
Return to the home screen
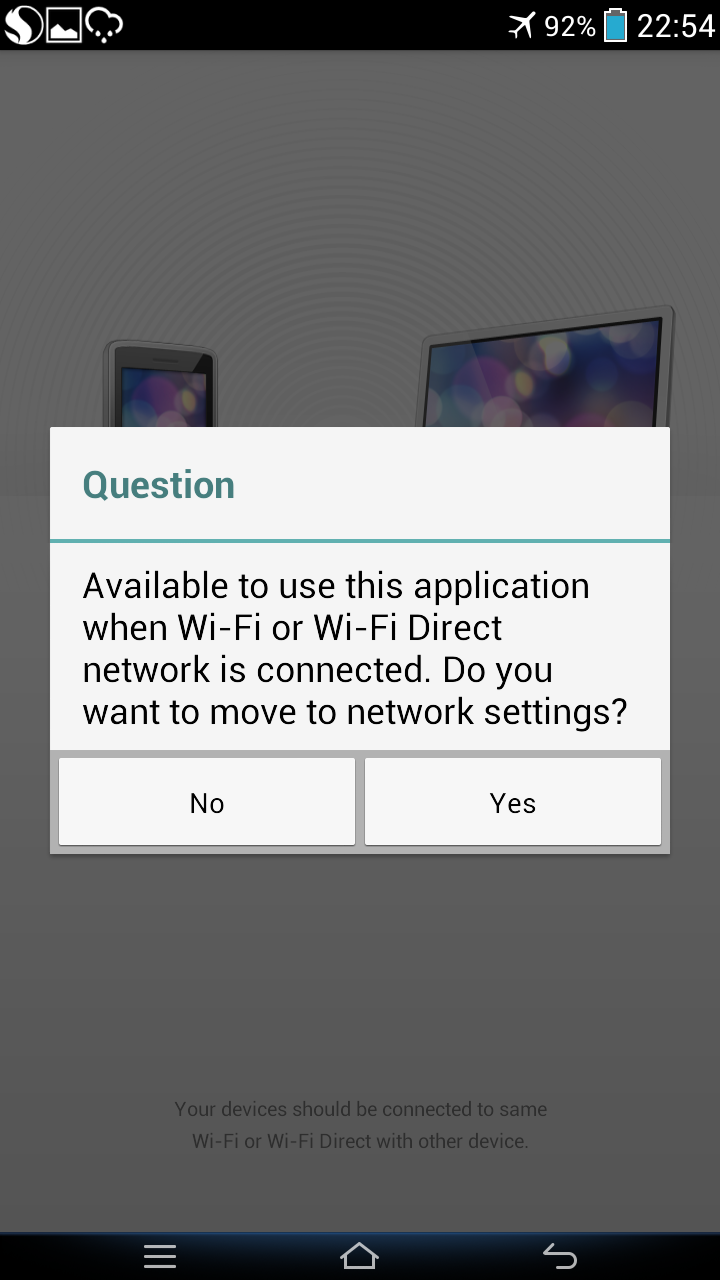pos(359,1255)
